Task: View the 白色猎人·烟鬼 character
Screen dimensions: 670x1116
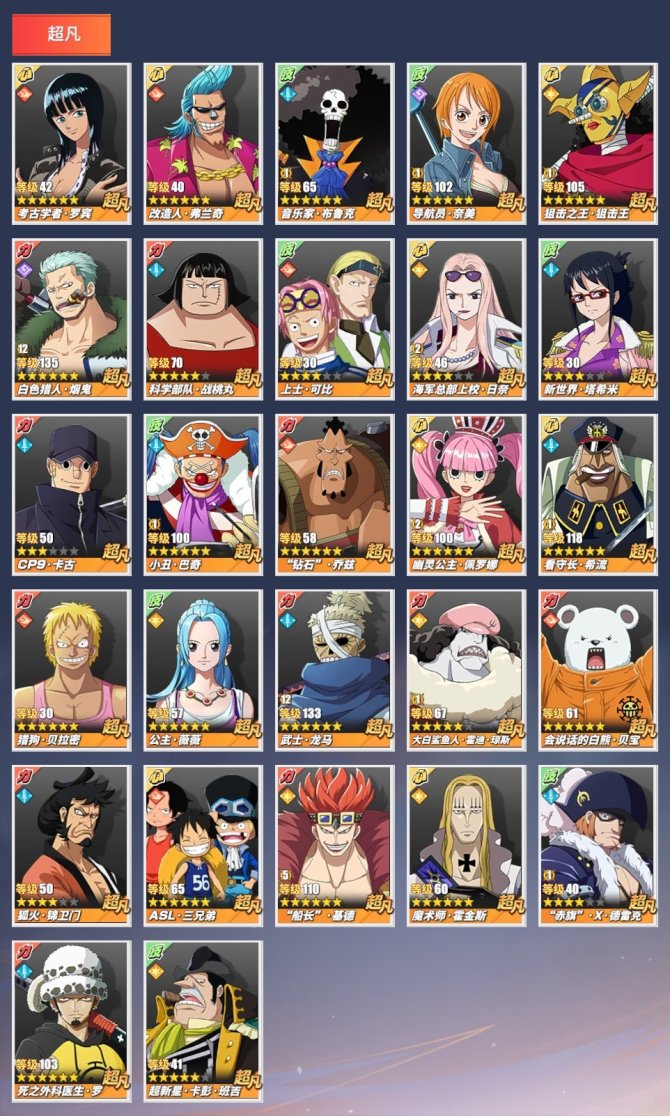Action: pos(71,318)
